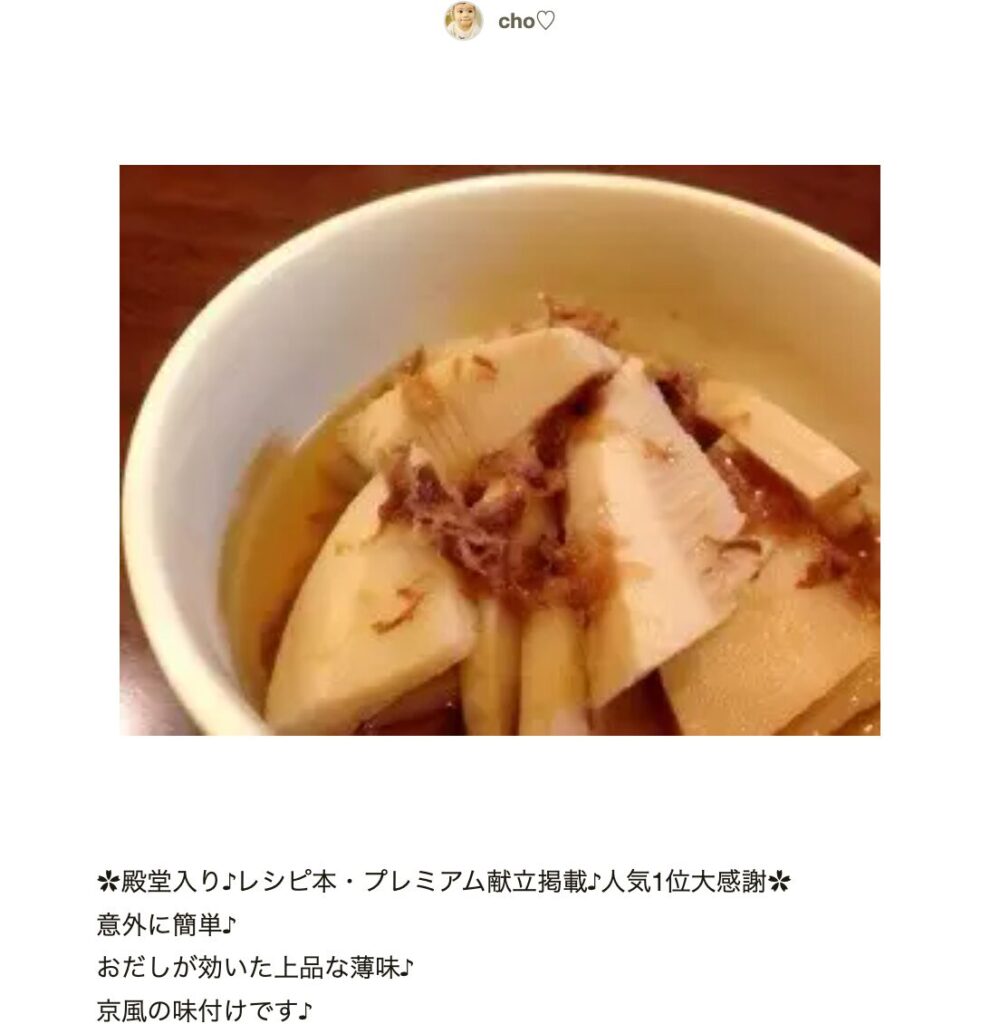View the bamboo shoot recipe photo
1000x1024 pixels.
tap(499, 450)
